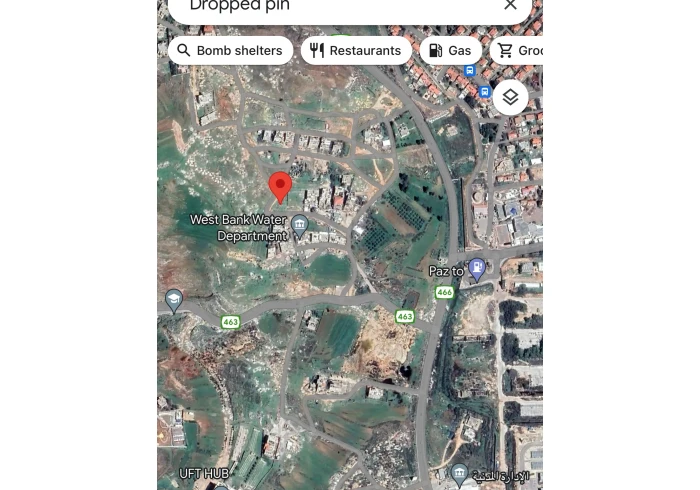Filter by Restaurants chip
700x490 pixels.
pos(356,51)
